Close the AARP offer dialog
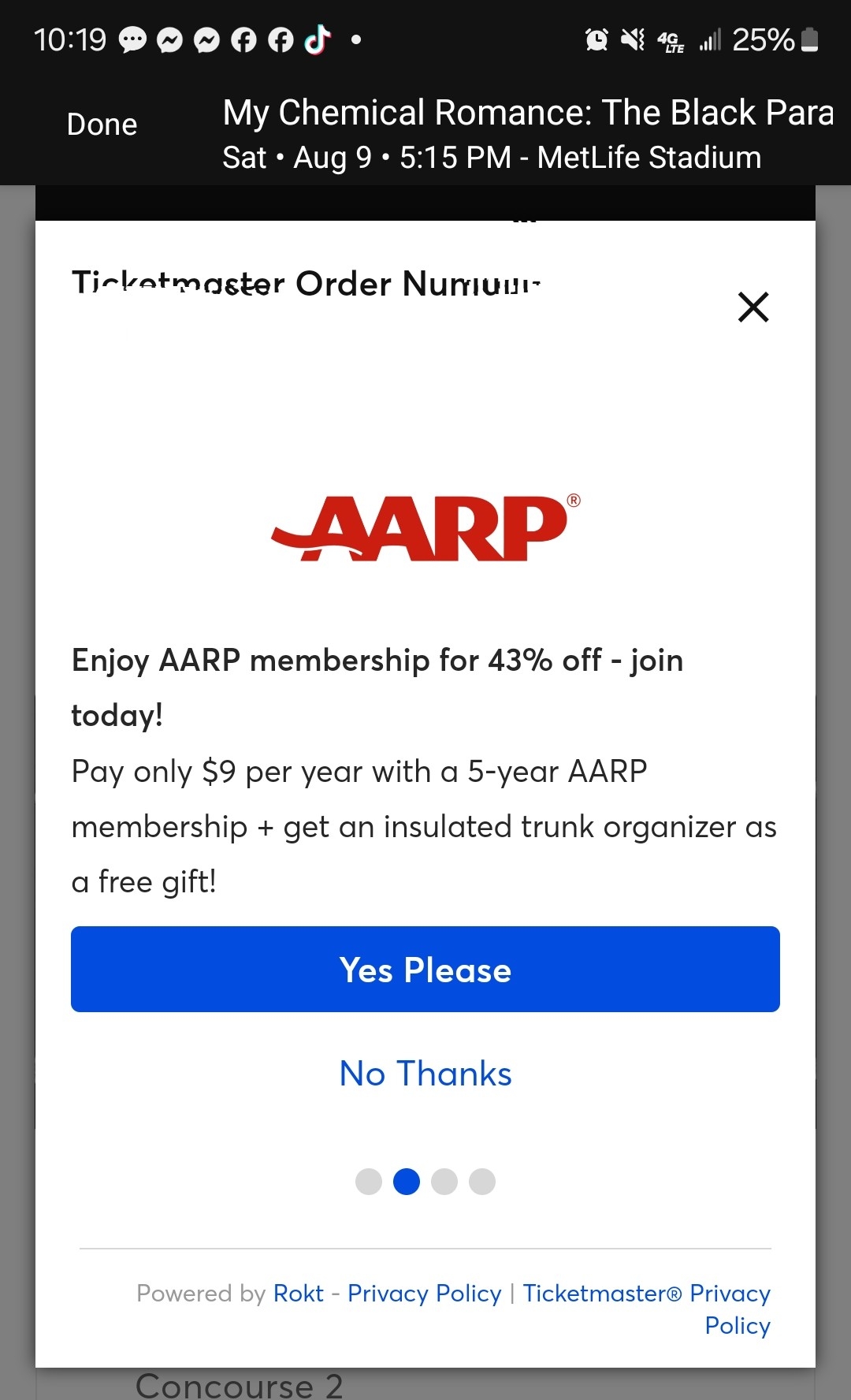 [753, 307]
